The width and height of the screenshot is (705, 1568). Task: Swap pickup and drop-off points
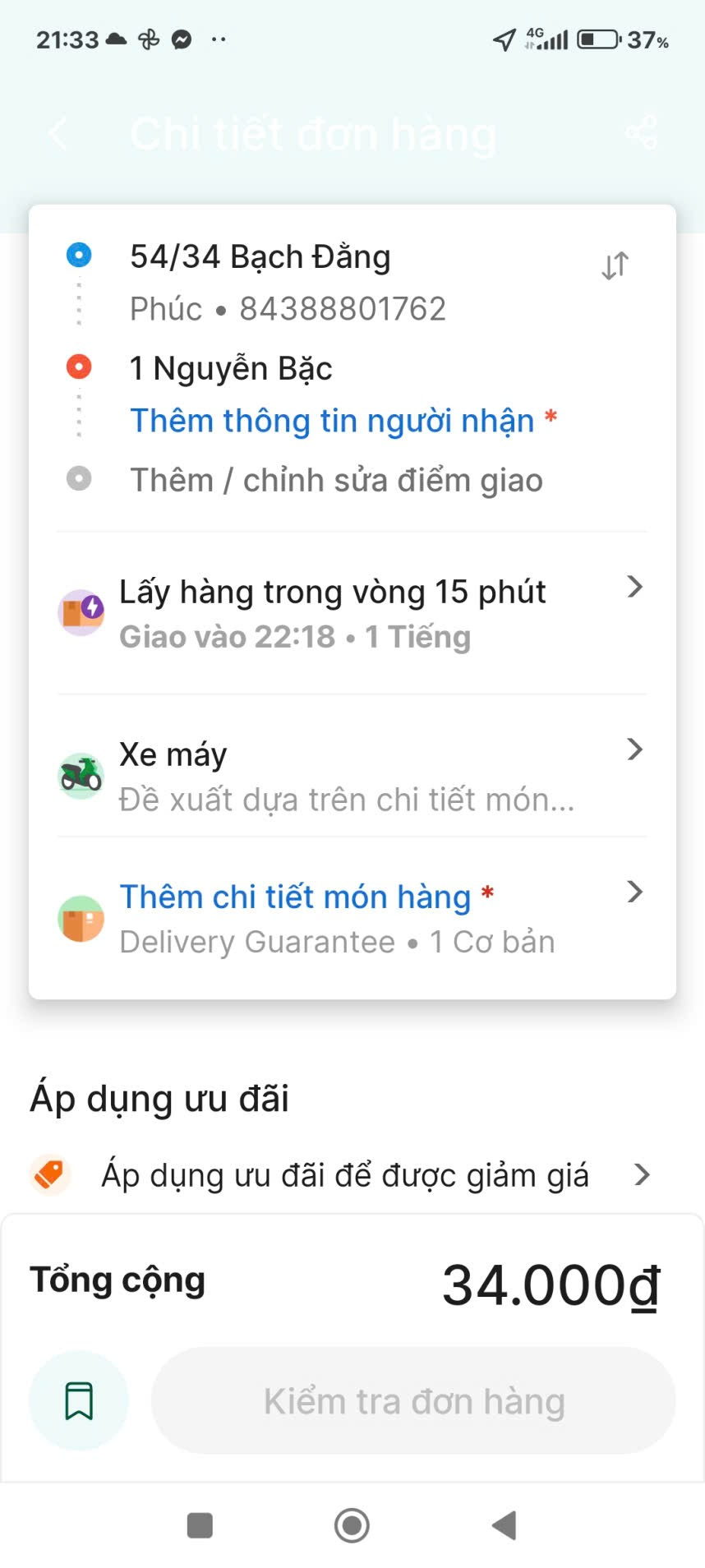tap(615, 265)
